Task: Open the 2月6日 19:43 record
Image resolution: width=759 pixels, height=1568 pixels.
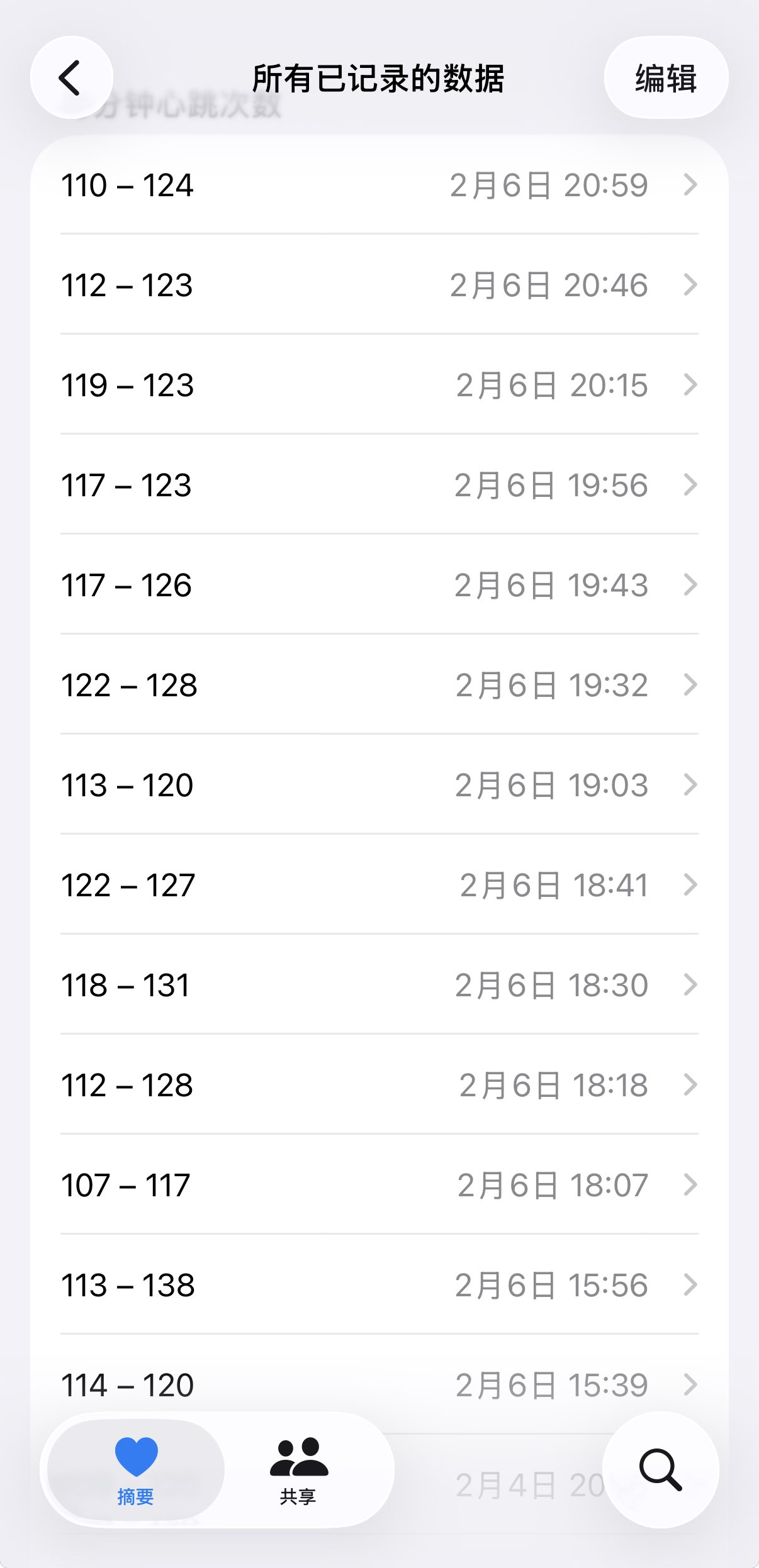Action: point(379,585)
